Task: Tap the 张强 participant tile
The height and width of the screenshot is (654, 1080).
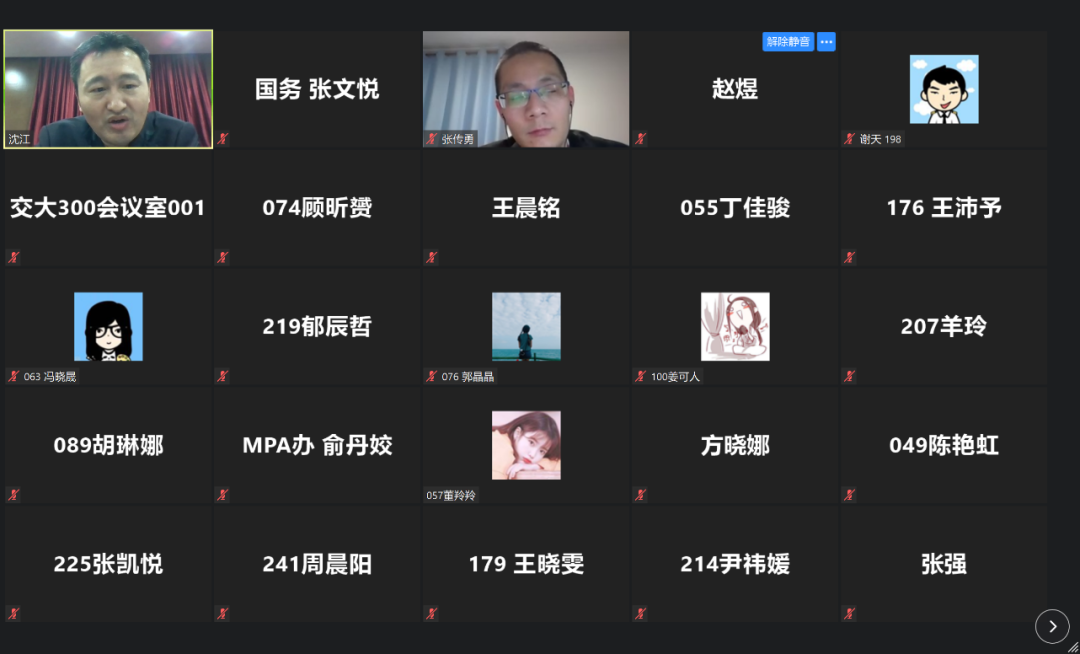Action: [943, 564]
